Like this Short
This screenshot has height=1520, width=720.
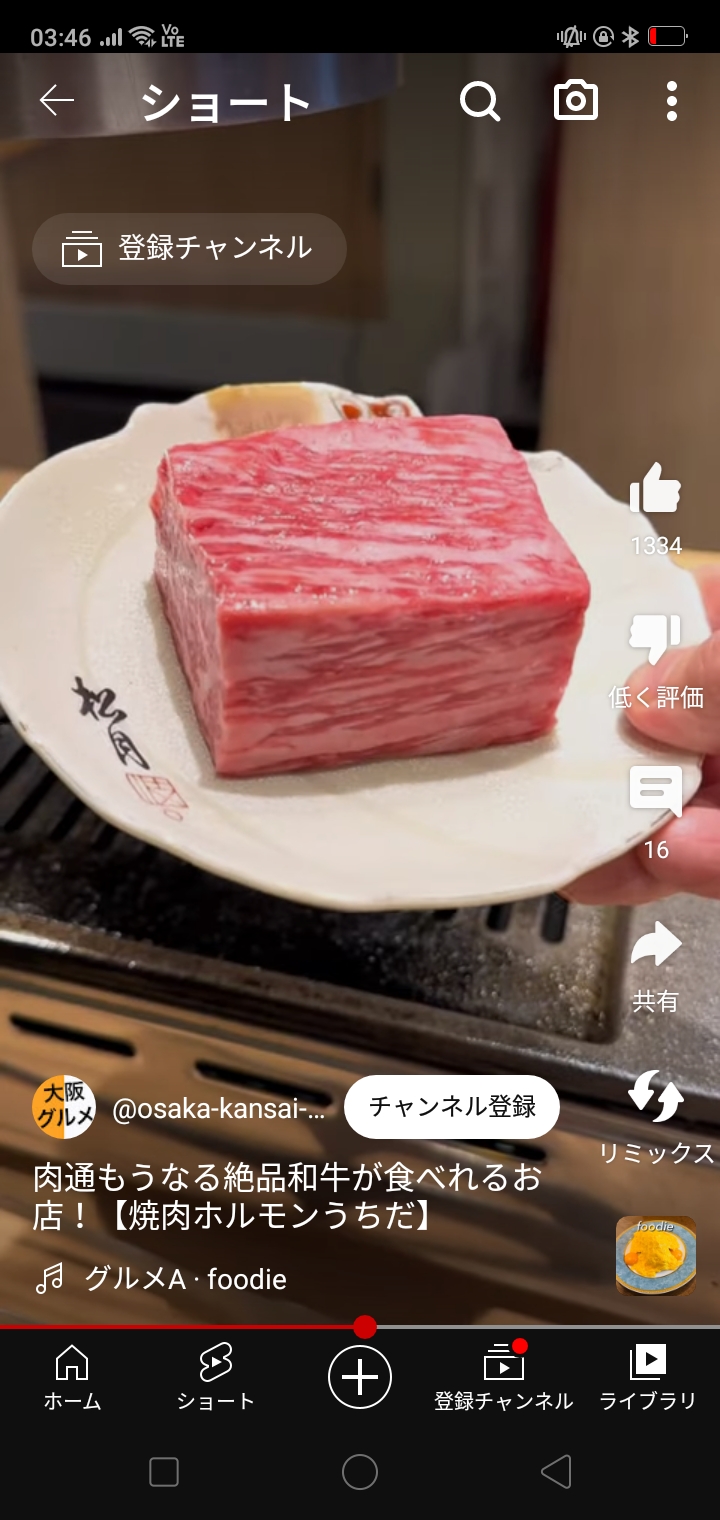656,492
